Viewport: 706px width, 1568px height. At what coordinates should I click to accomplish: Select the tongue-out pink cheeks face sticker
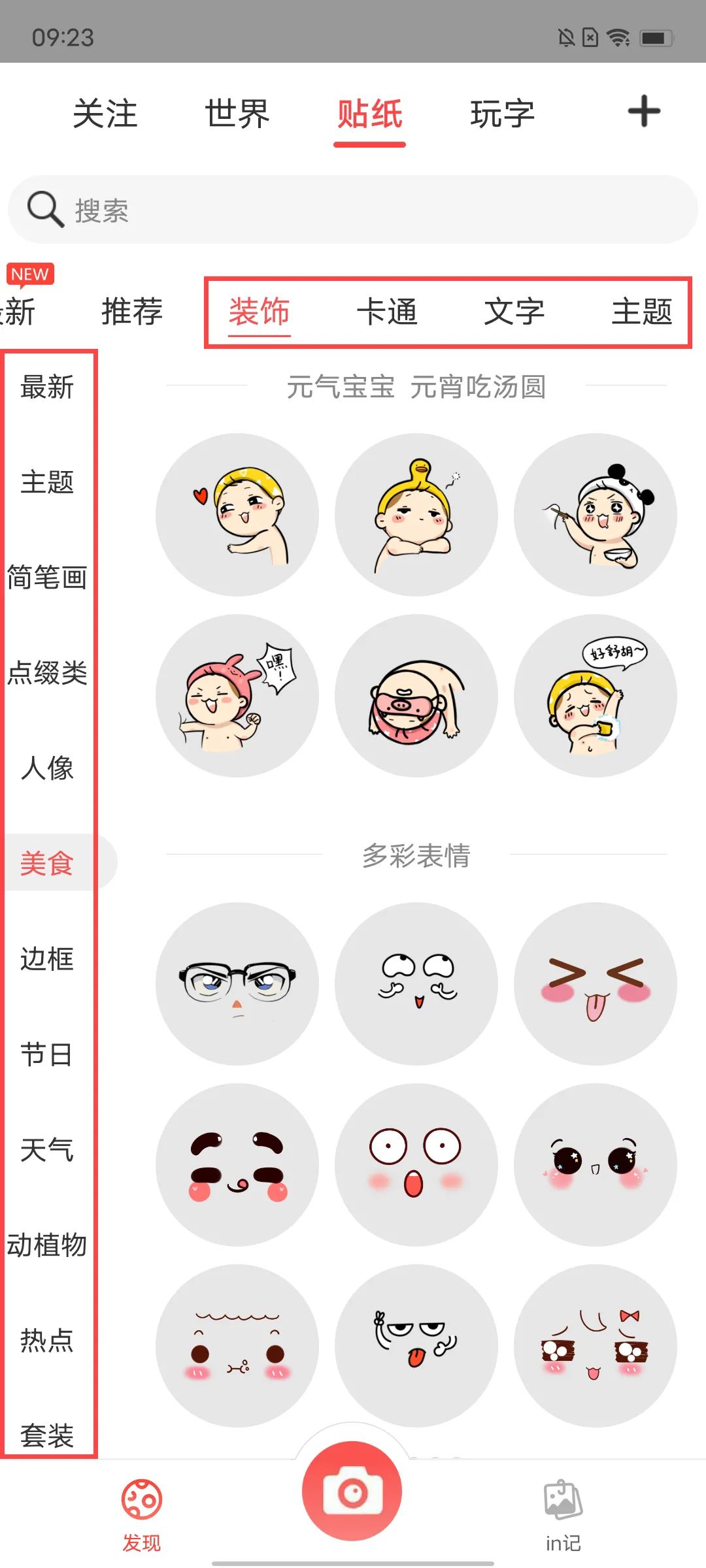596,982
